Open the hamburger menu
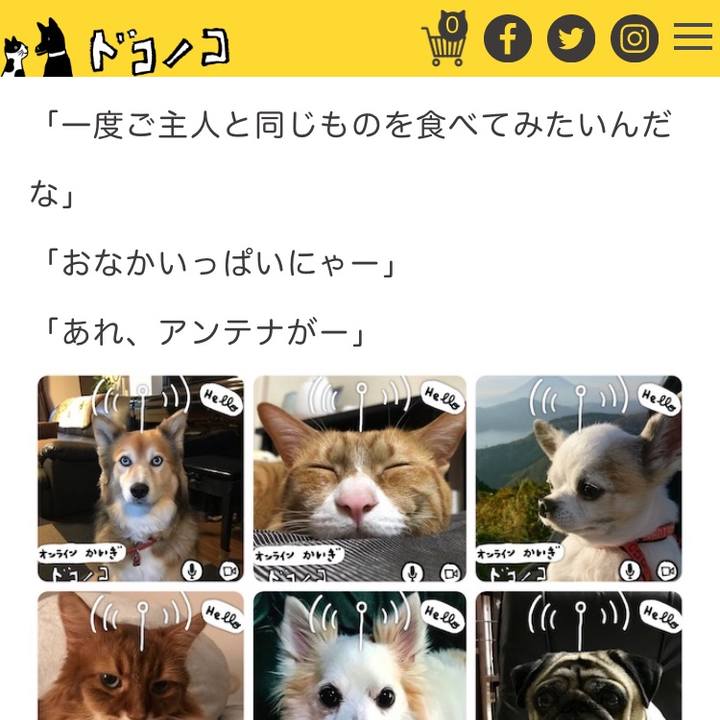720x720 pixels. click(x=692, y=38)
